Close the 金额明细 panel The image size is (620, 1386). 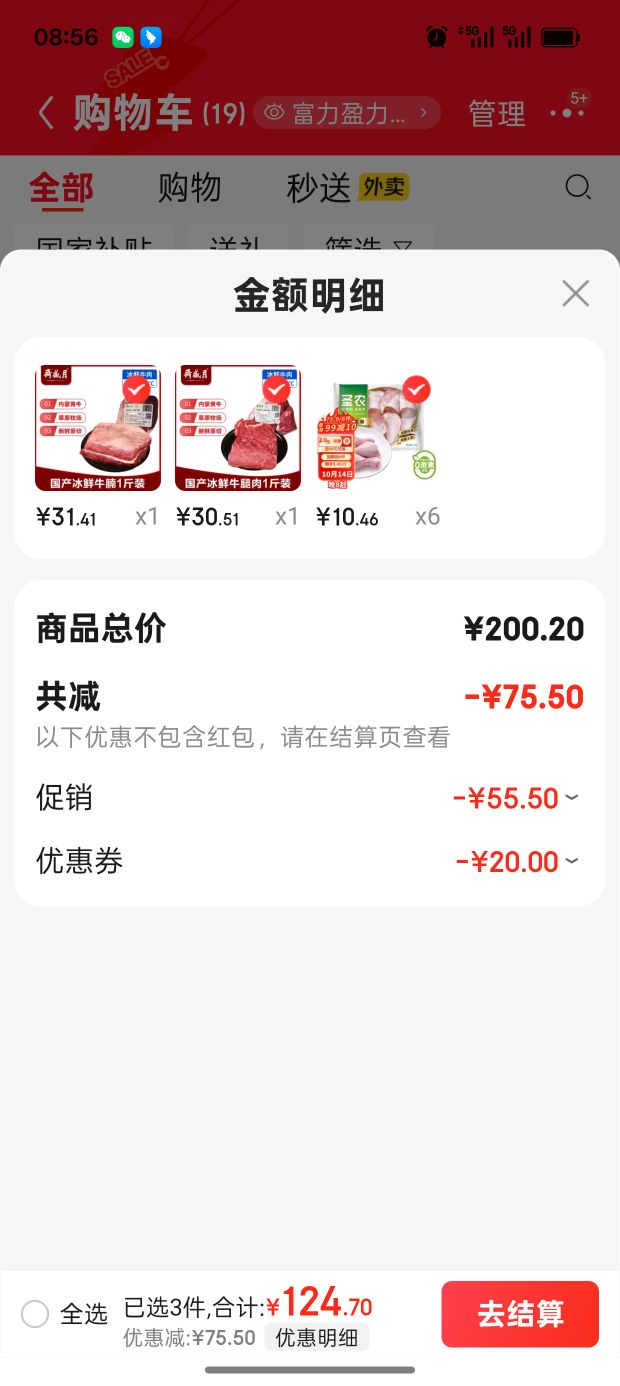(575, 294)
